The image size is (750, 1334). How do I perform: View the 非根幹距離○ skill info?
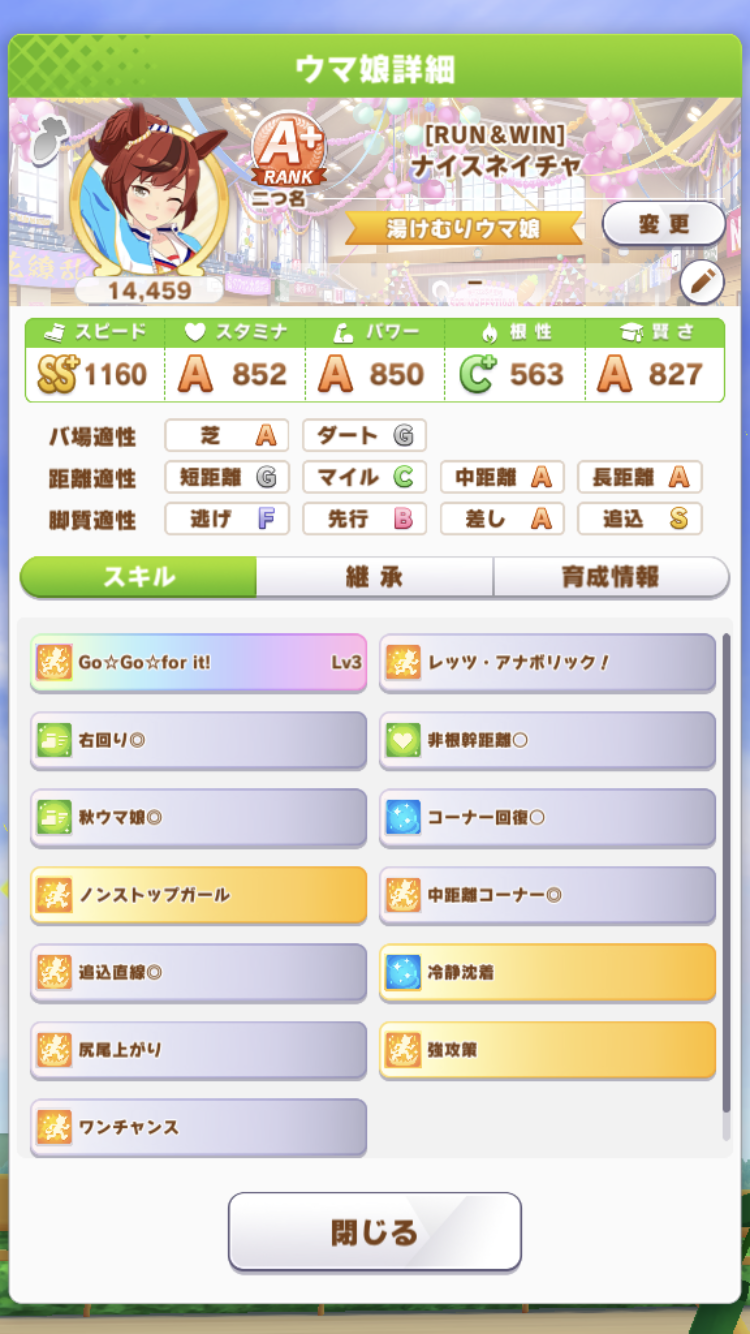click(547, 740)
